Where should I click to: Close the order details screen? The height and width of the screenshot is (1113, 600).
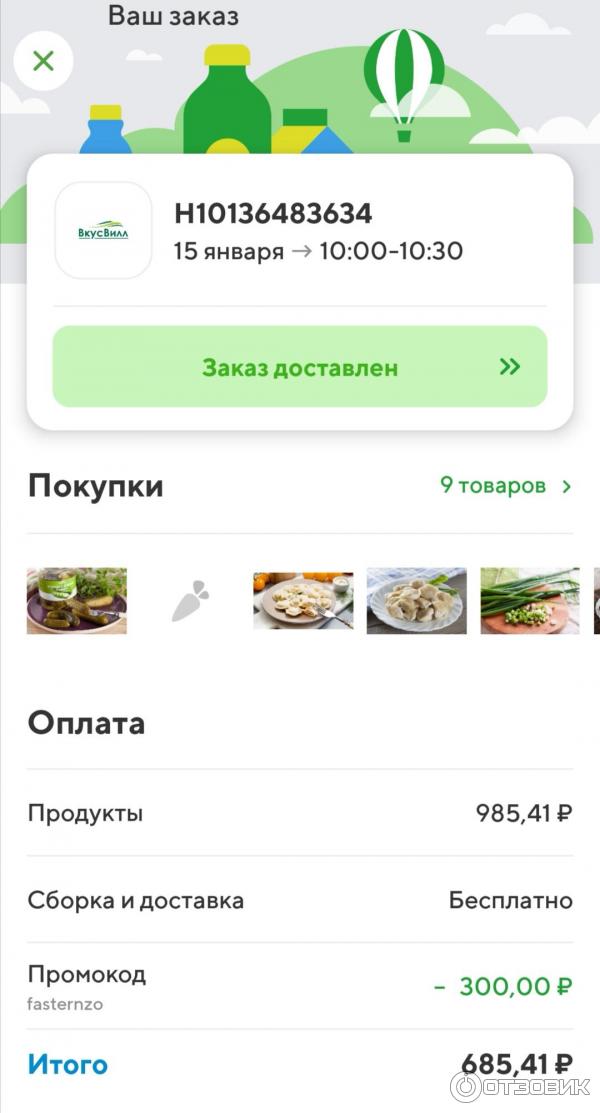[x=43, y=61]
